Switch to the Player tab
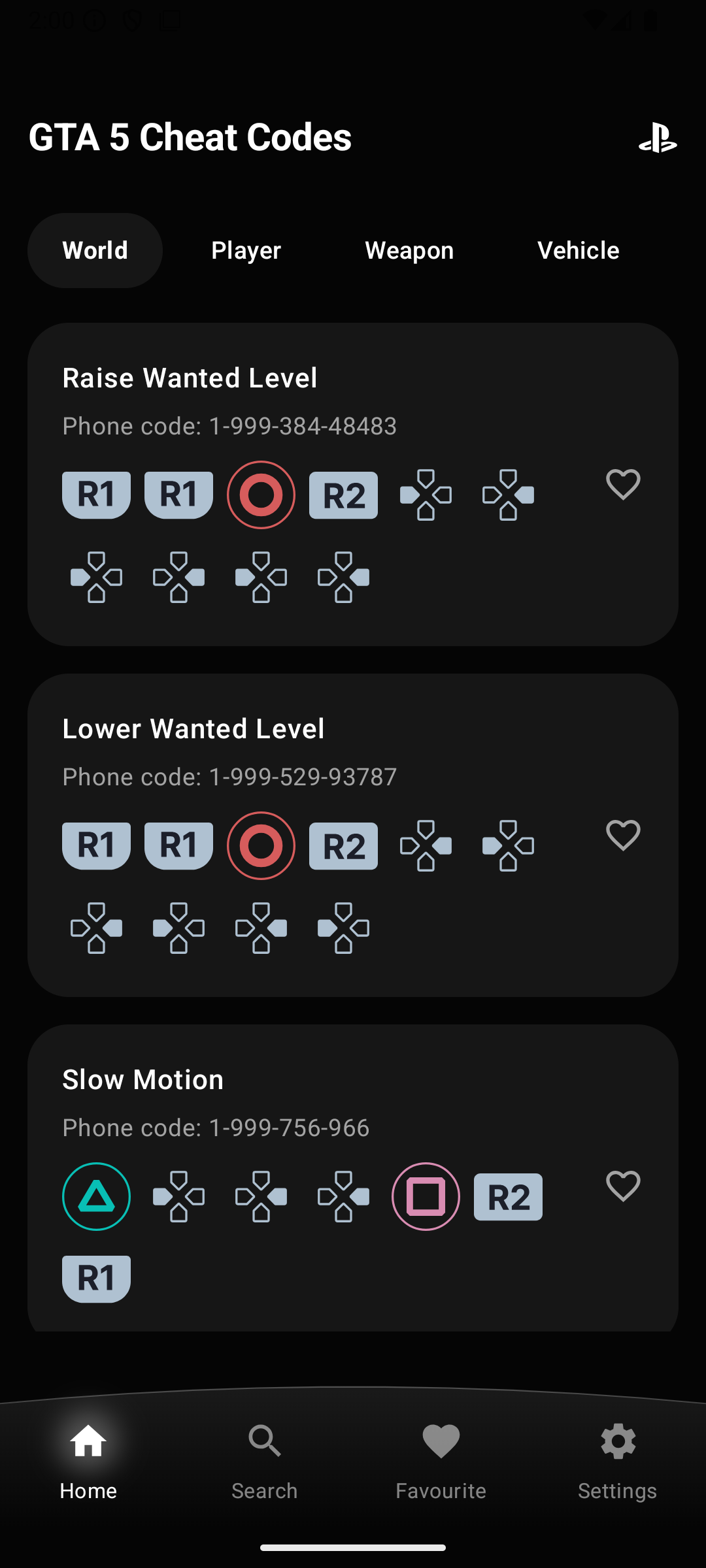Viewport: 706px width, 1568px height. click(245, 250)
